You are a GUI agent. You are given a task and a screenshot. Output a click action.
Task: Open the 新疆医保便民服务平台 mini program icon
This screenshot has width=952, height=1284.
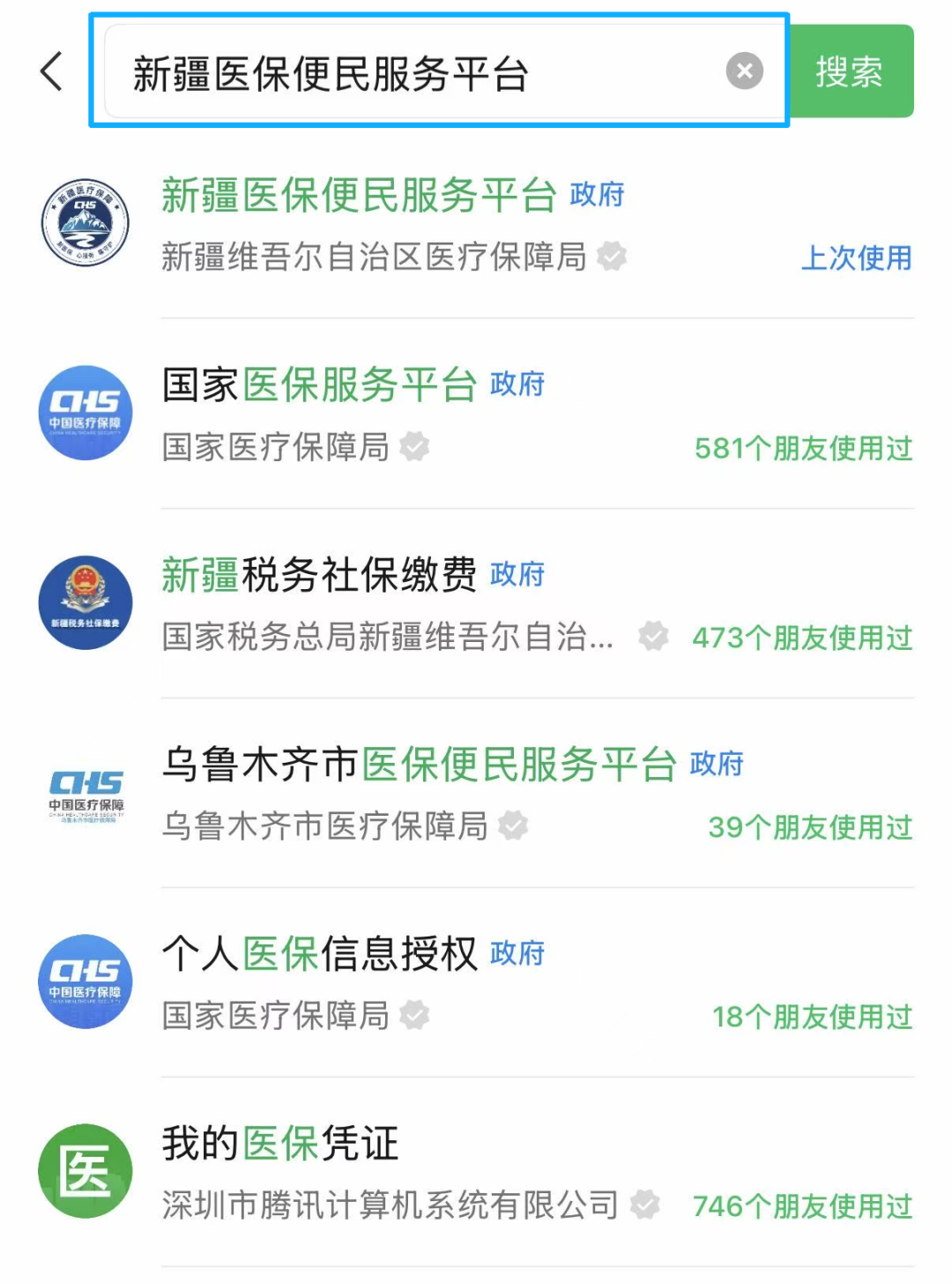pyautogui.click(x=86, y=222)
